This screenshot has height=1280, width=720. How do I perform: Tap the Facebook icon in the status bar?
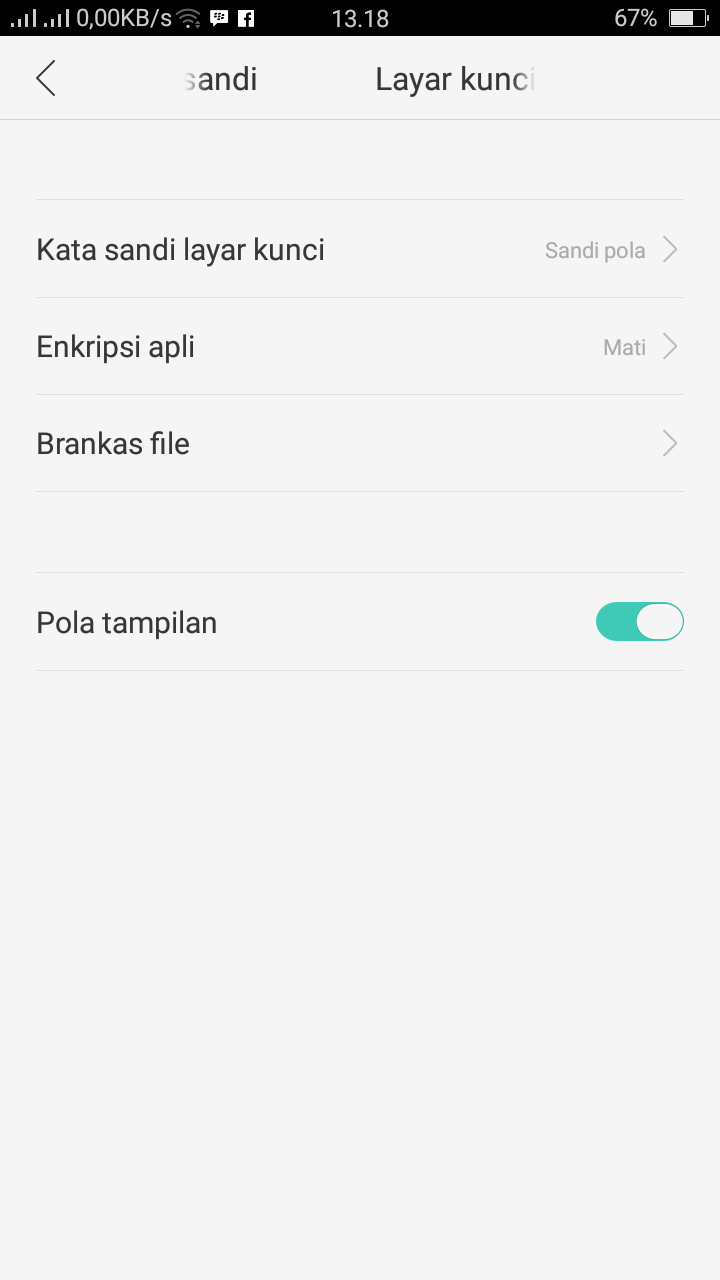point(247,17)
